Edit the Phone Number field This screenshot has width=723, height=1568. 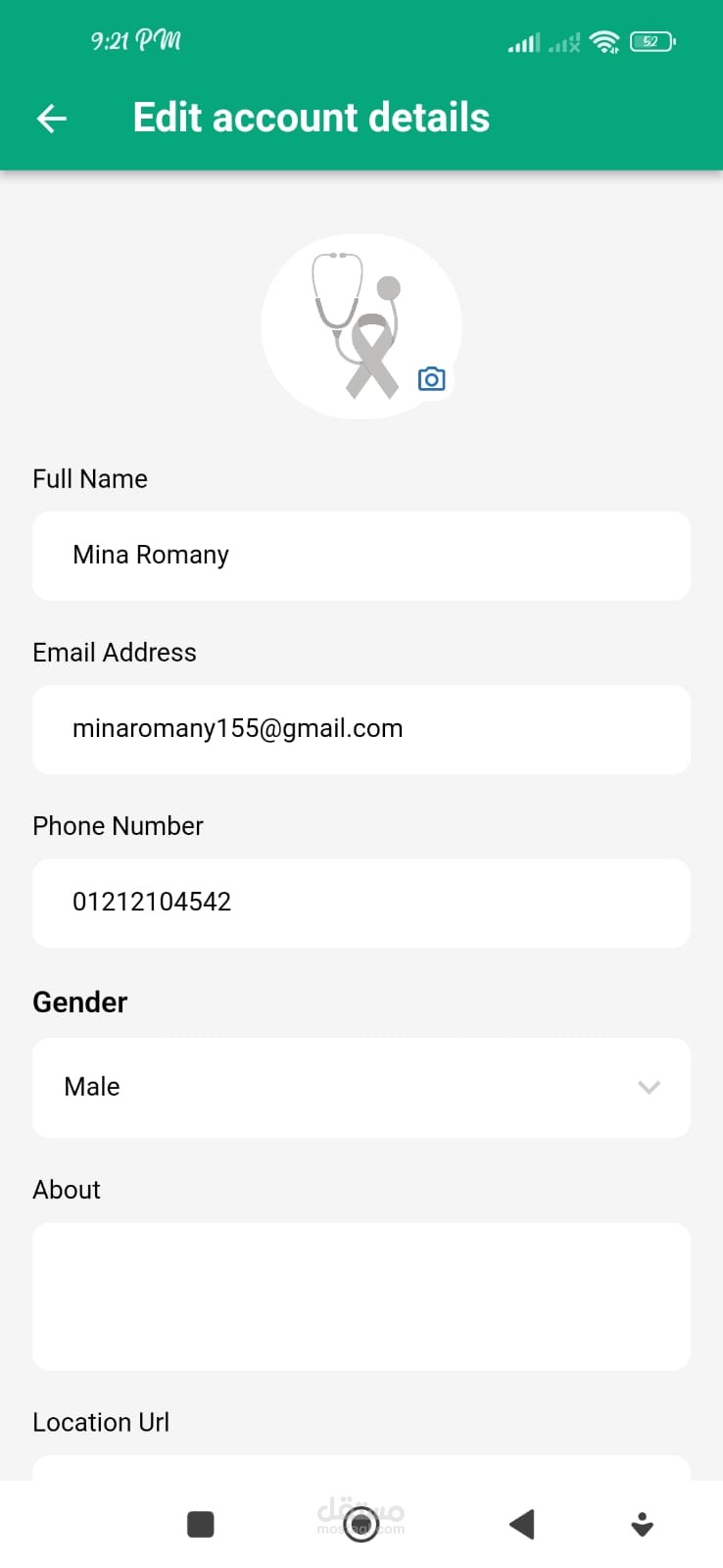361,903
